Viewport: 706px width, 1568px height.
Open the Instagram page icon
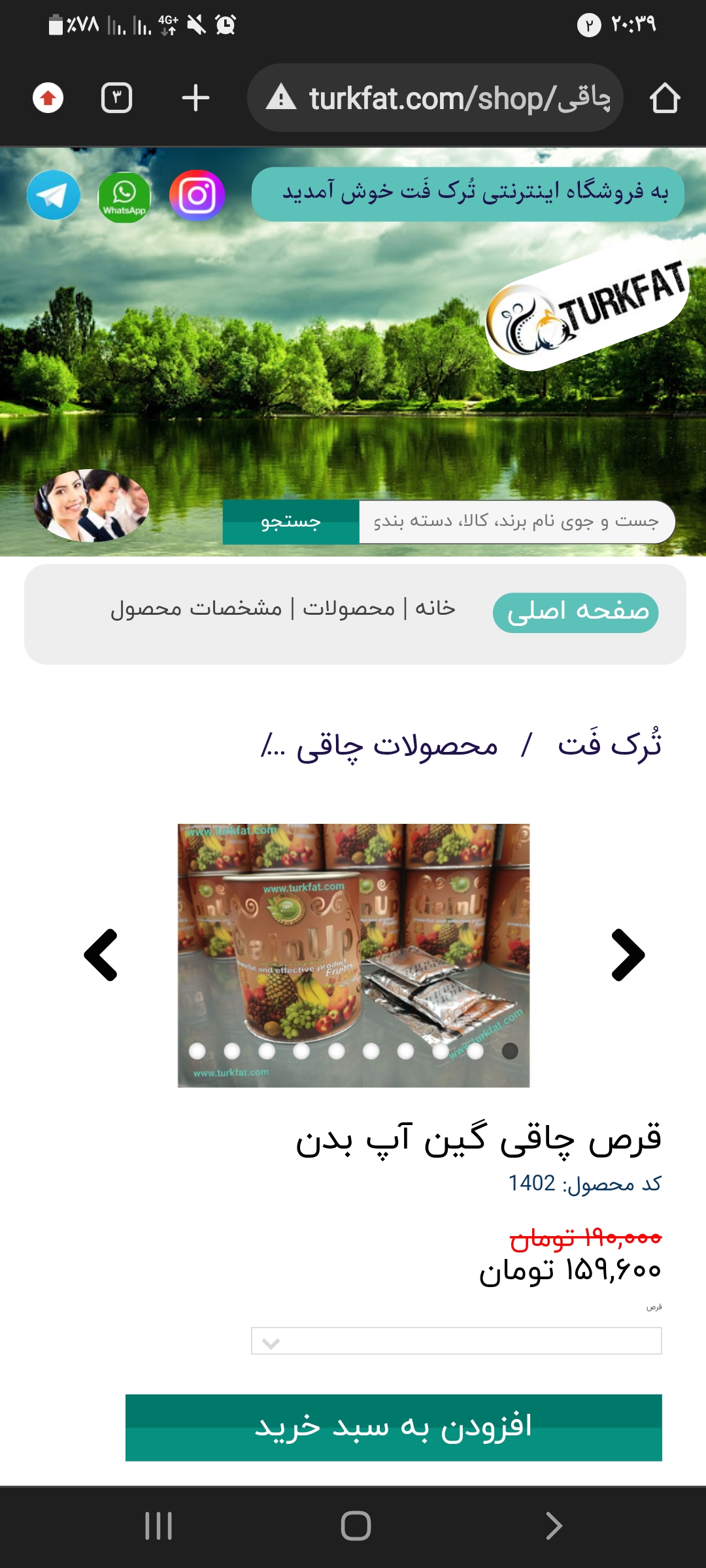(x=197, y=195)
